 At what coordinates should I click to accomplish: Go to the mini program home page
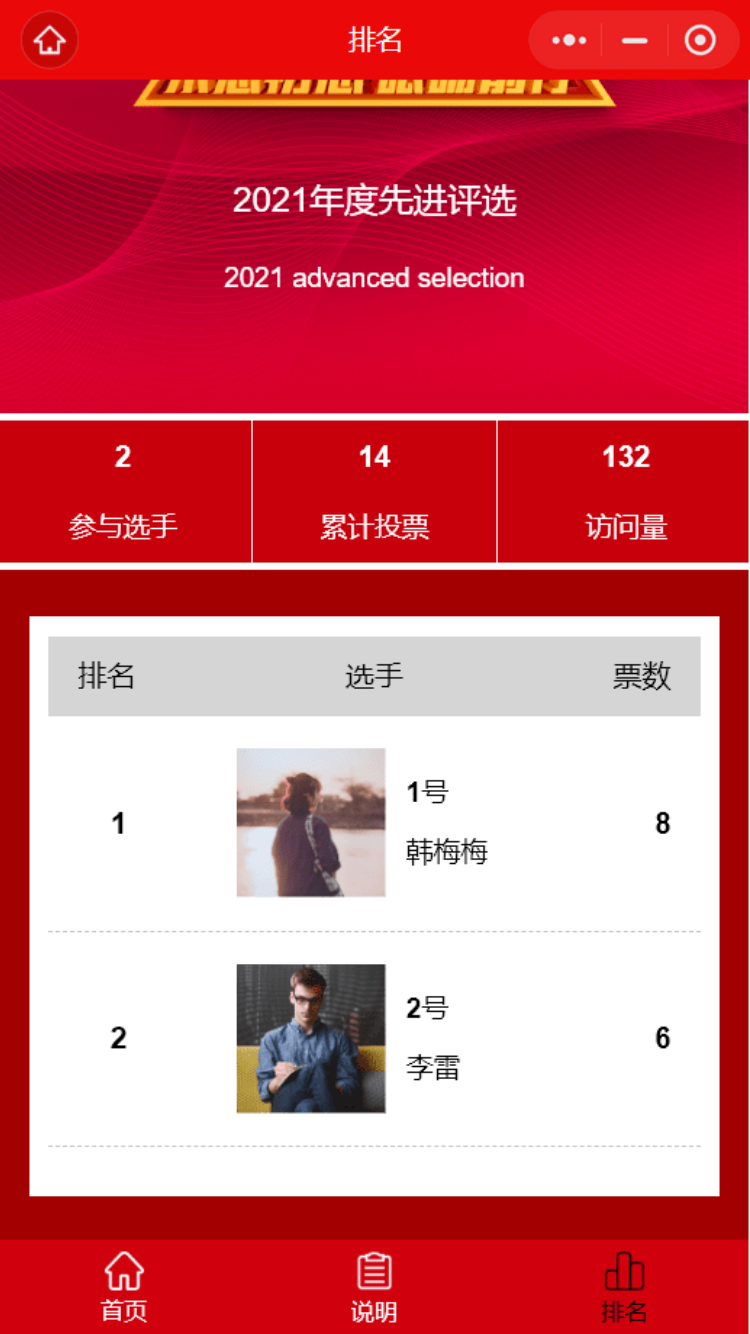49,40
